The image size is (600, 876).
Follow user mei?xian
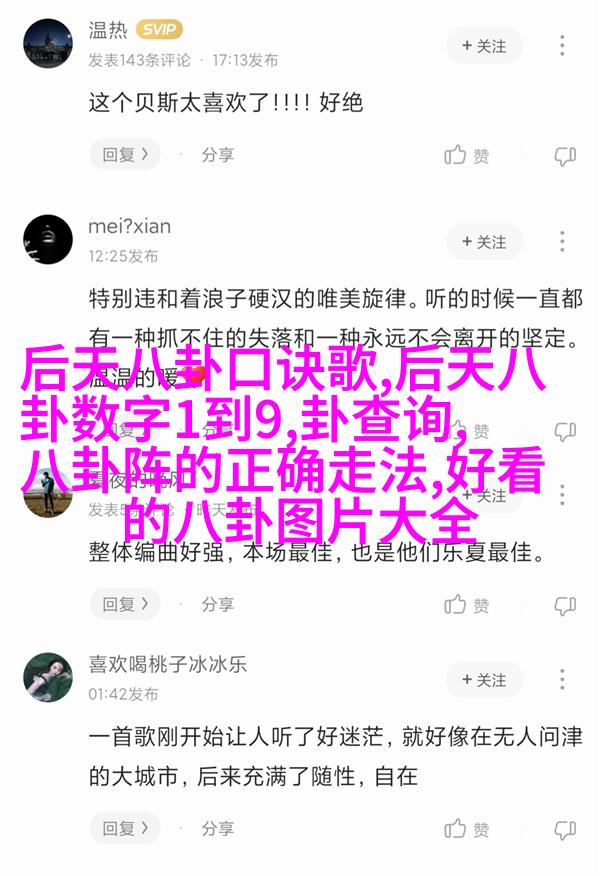pyautogui.click(x=485, y=242)
